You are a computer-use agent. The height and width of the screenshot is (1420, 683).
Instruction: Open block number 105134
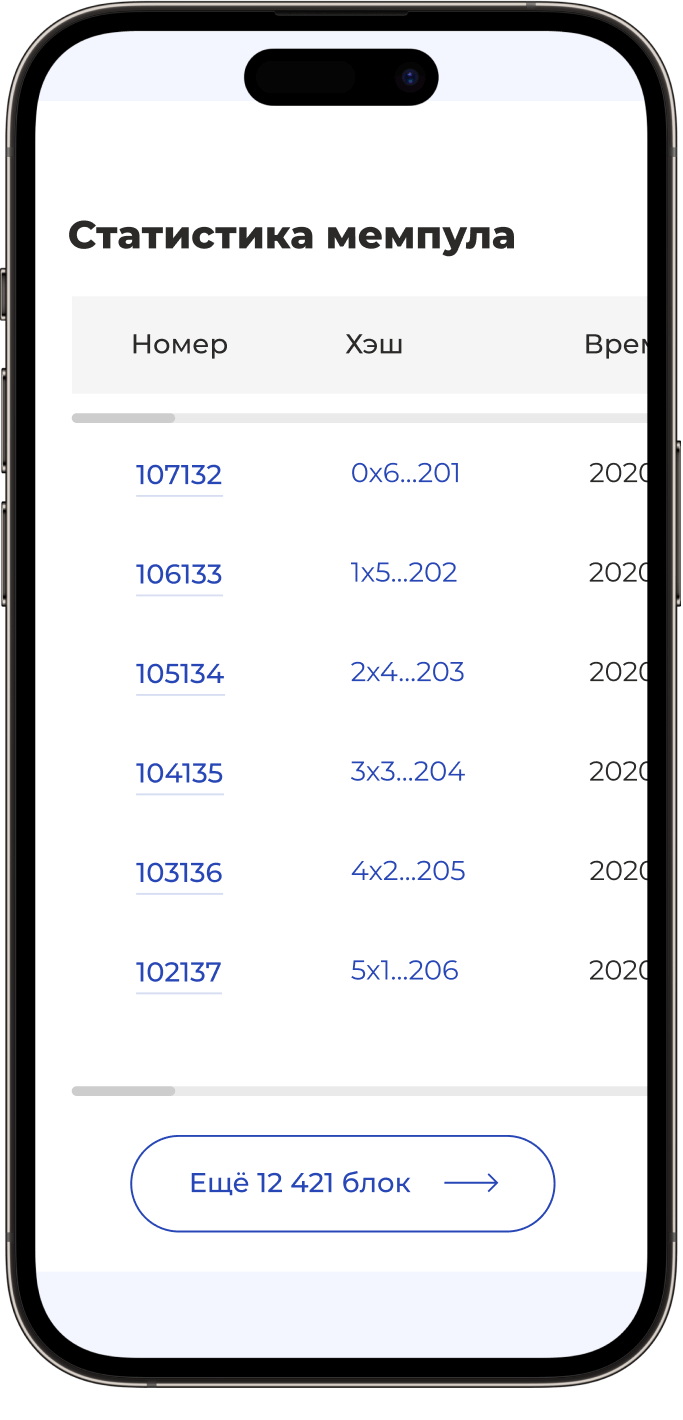click(x=180, y=673)
